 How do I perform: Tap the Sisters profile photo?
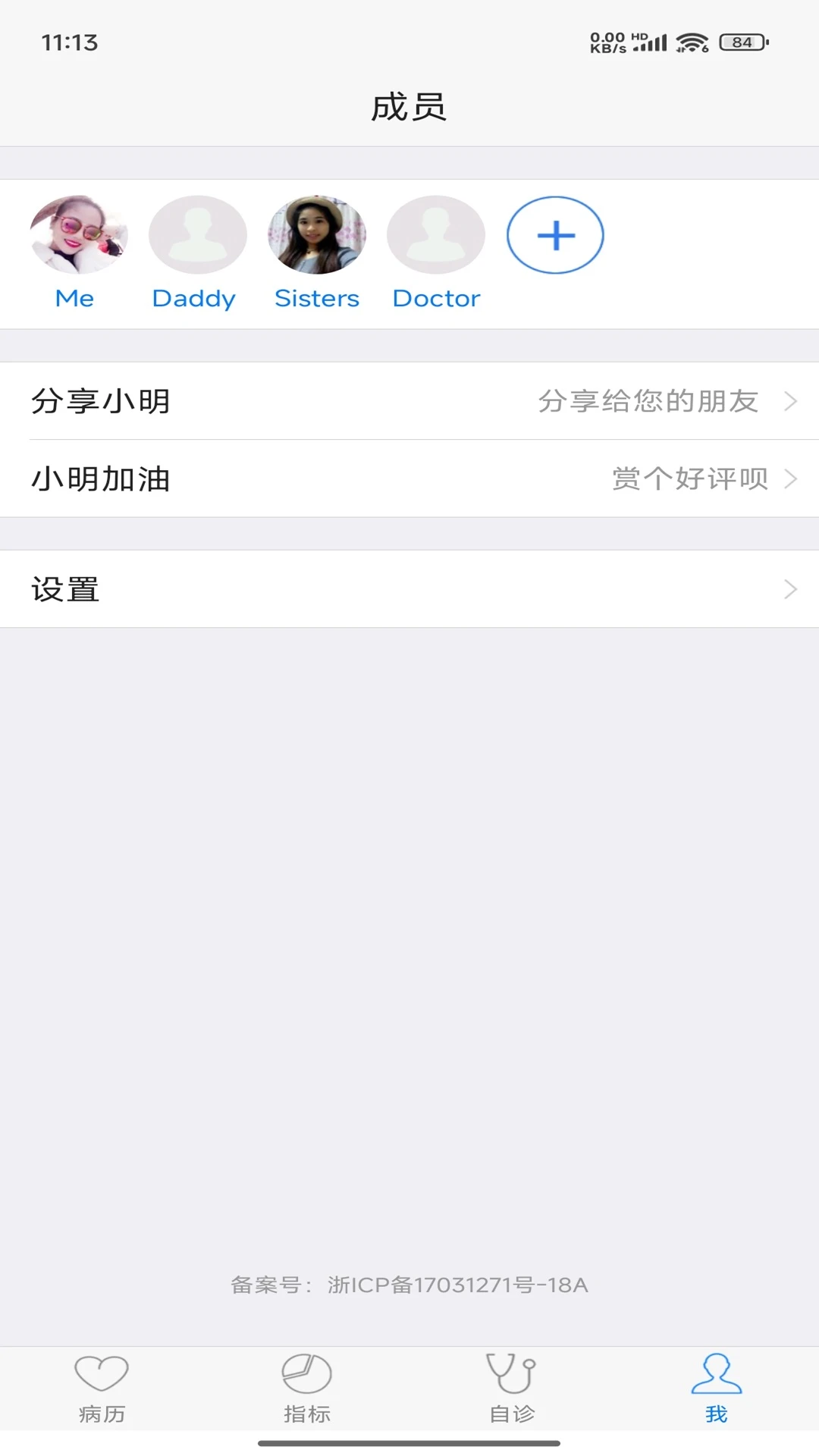316,235
